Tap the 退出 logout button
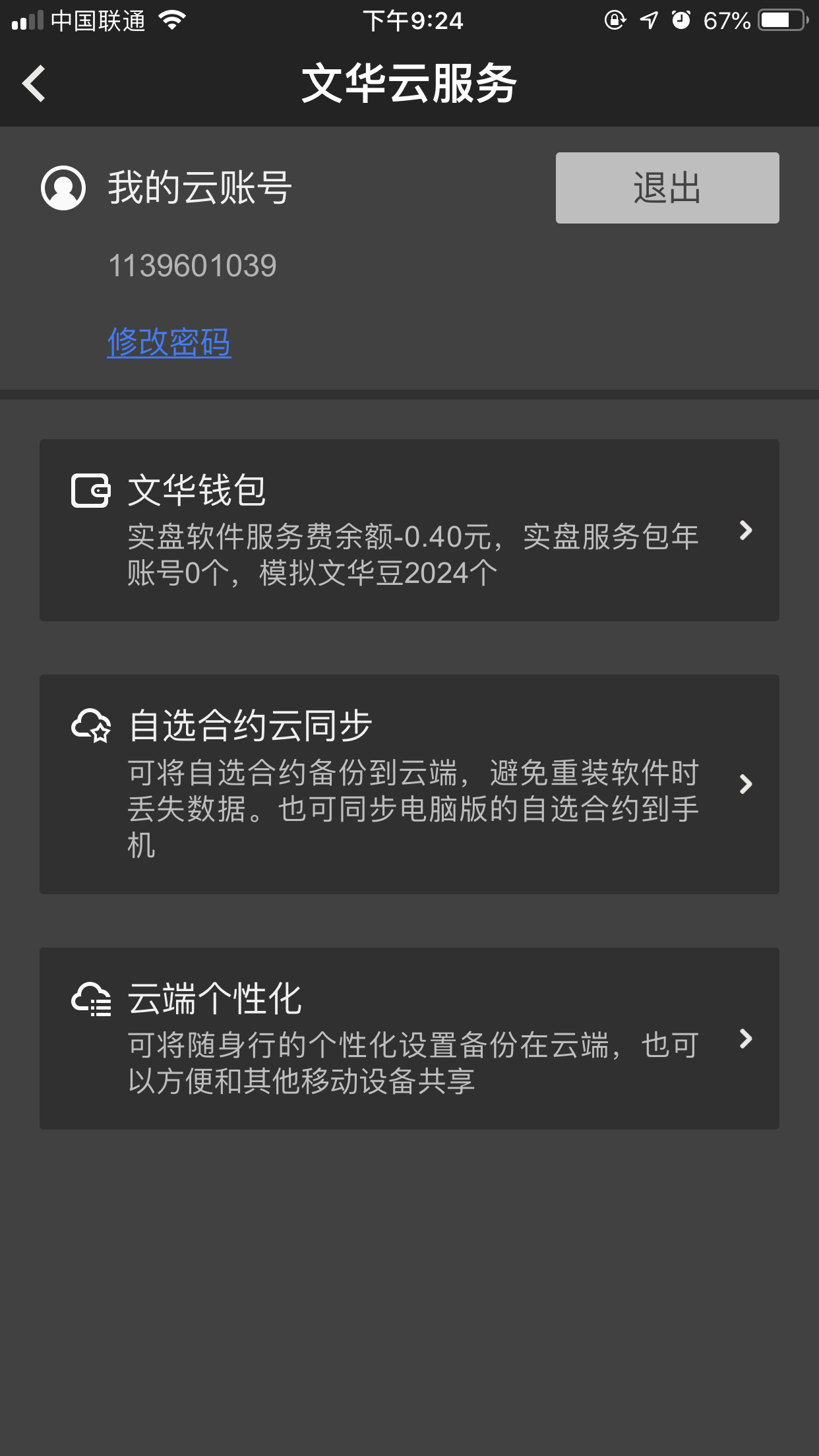 click(667, 188)
